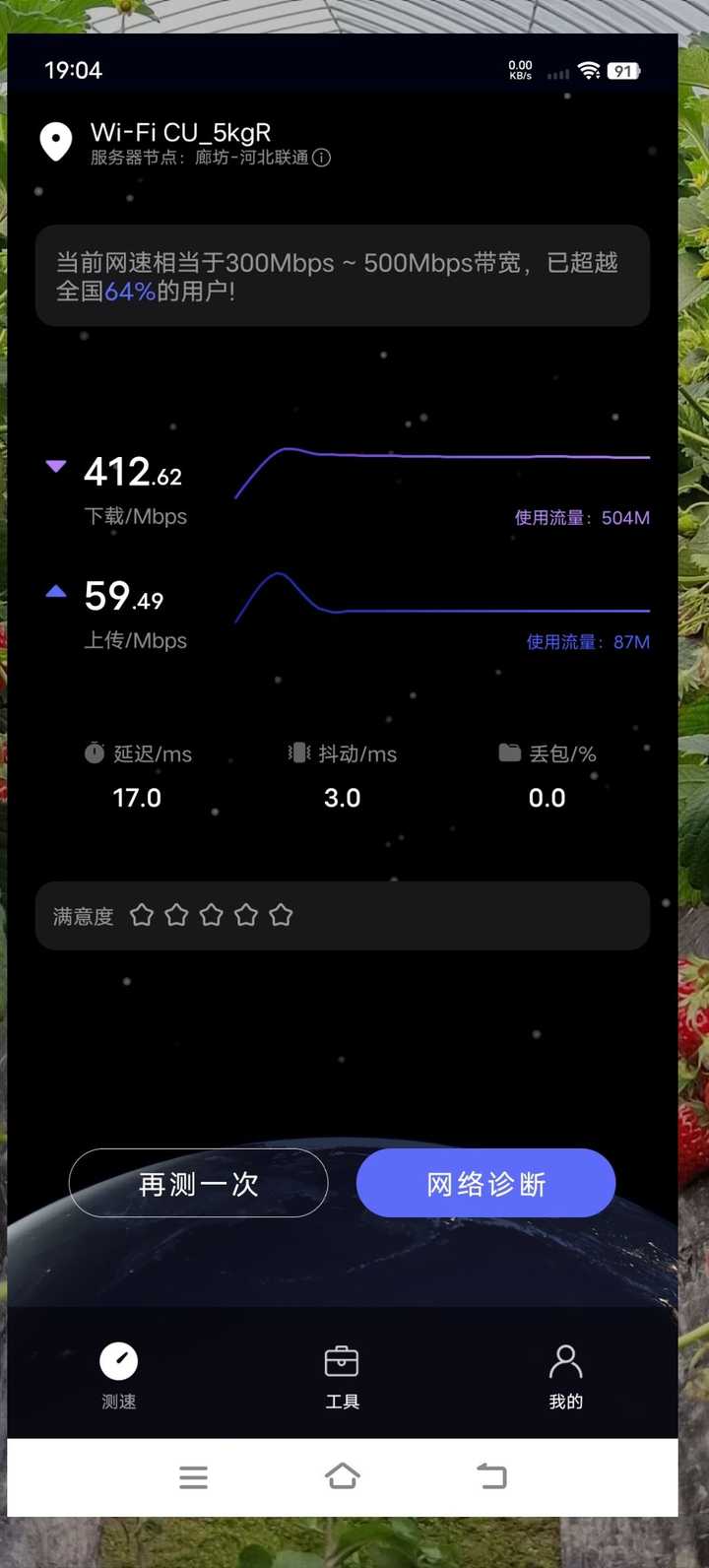Tap the purple download arrow beside 412.62
Screen dimensions: 709x1568
point(56,466)
